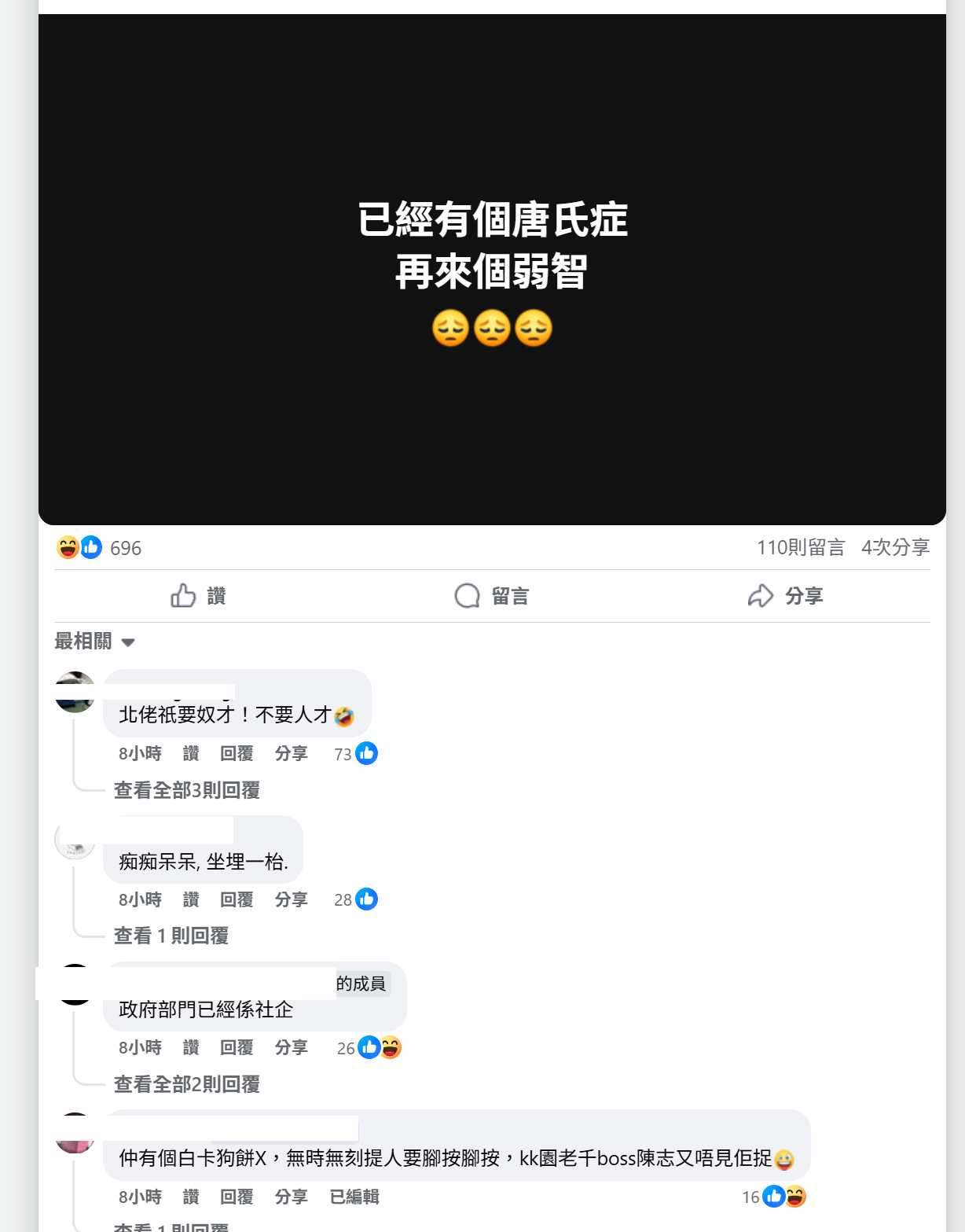View 已編輯 edit history of comment
The width and height of the screenshot is (965, 1232).
click(x=354, y=1197)
